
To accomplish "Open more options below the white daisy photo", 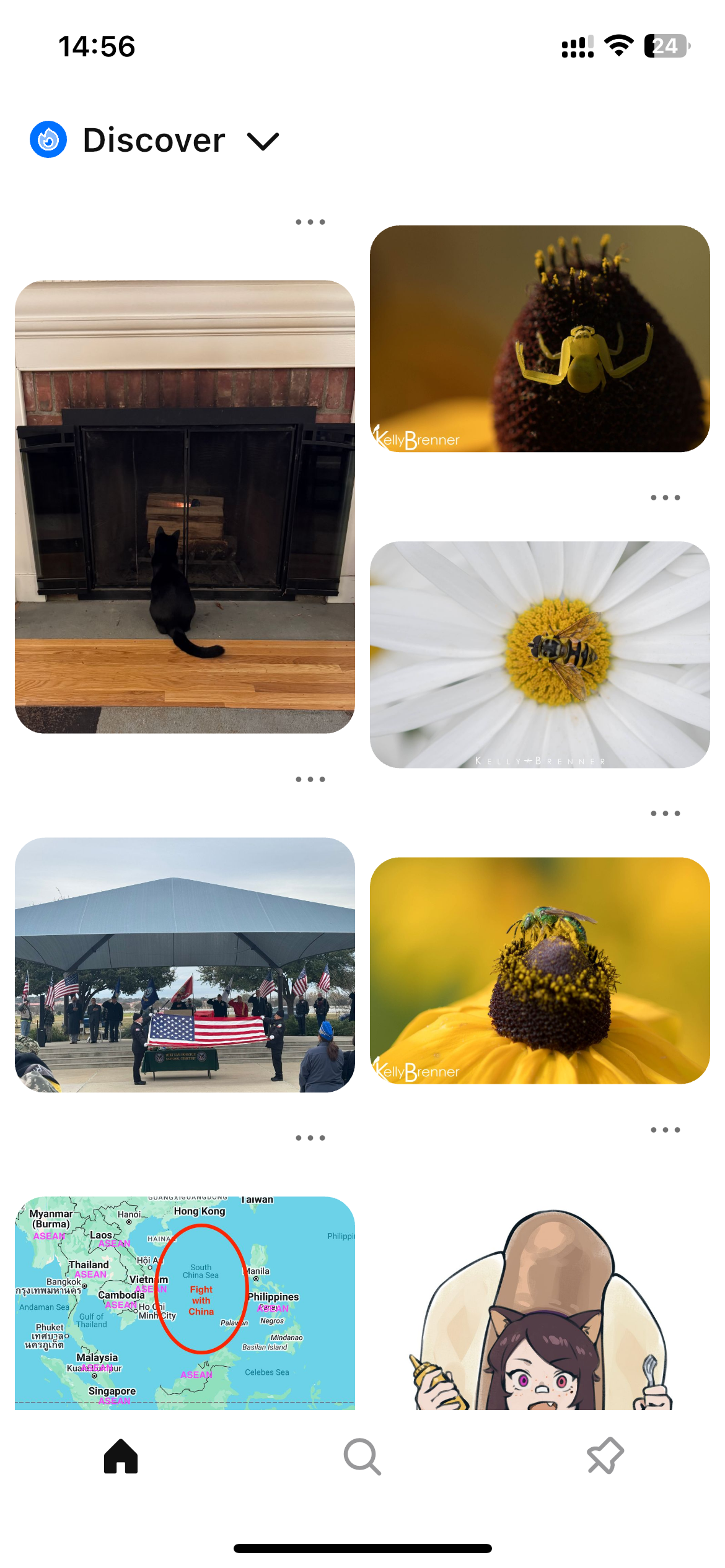I will pos(665,814).
